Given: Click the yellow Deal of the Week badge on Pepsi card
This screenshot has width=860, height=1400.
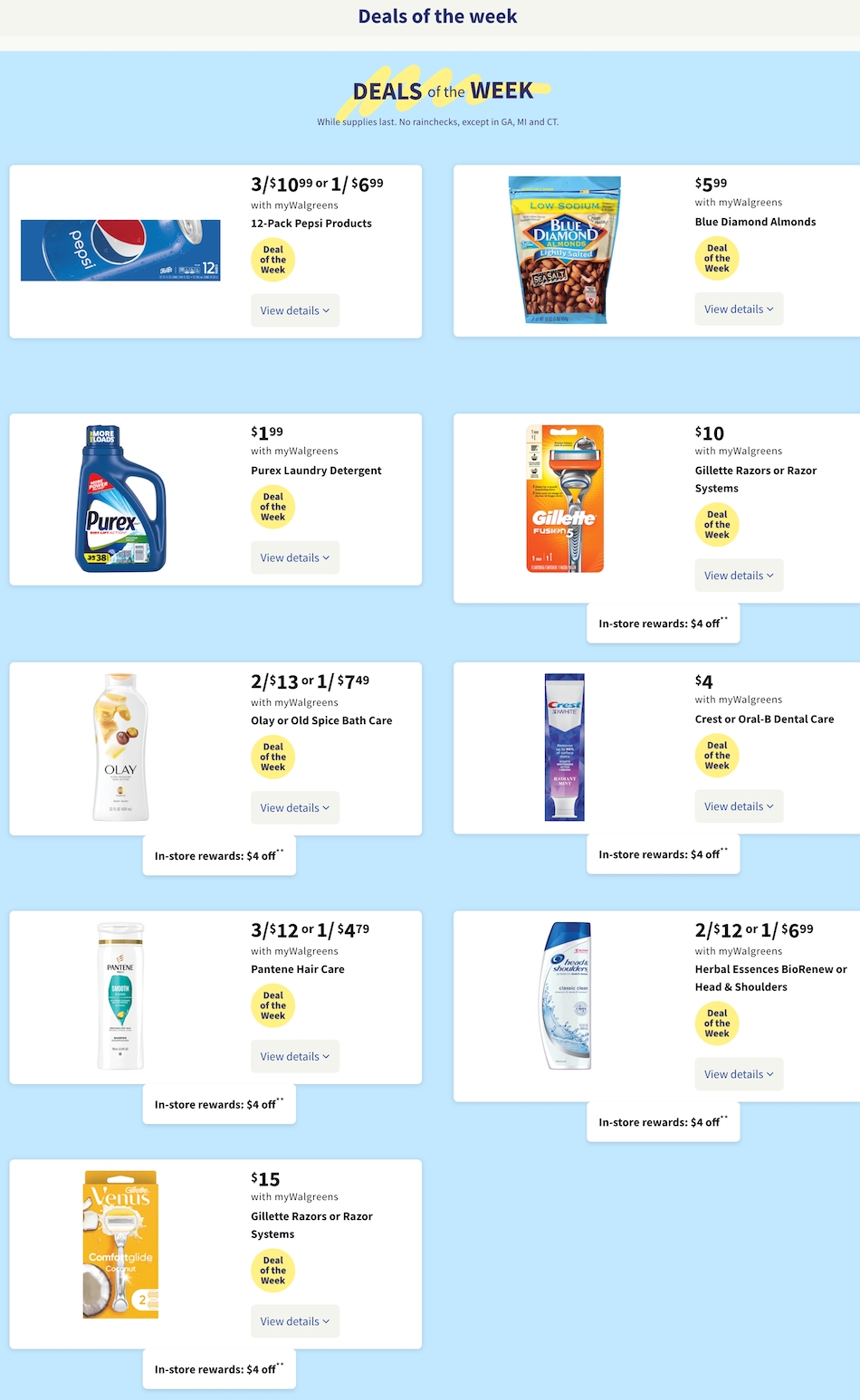Looking at the screenshot, I should click(272, 260).
